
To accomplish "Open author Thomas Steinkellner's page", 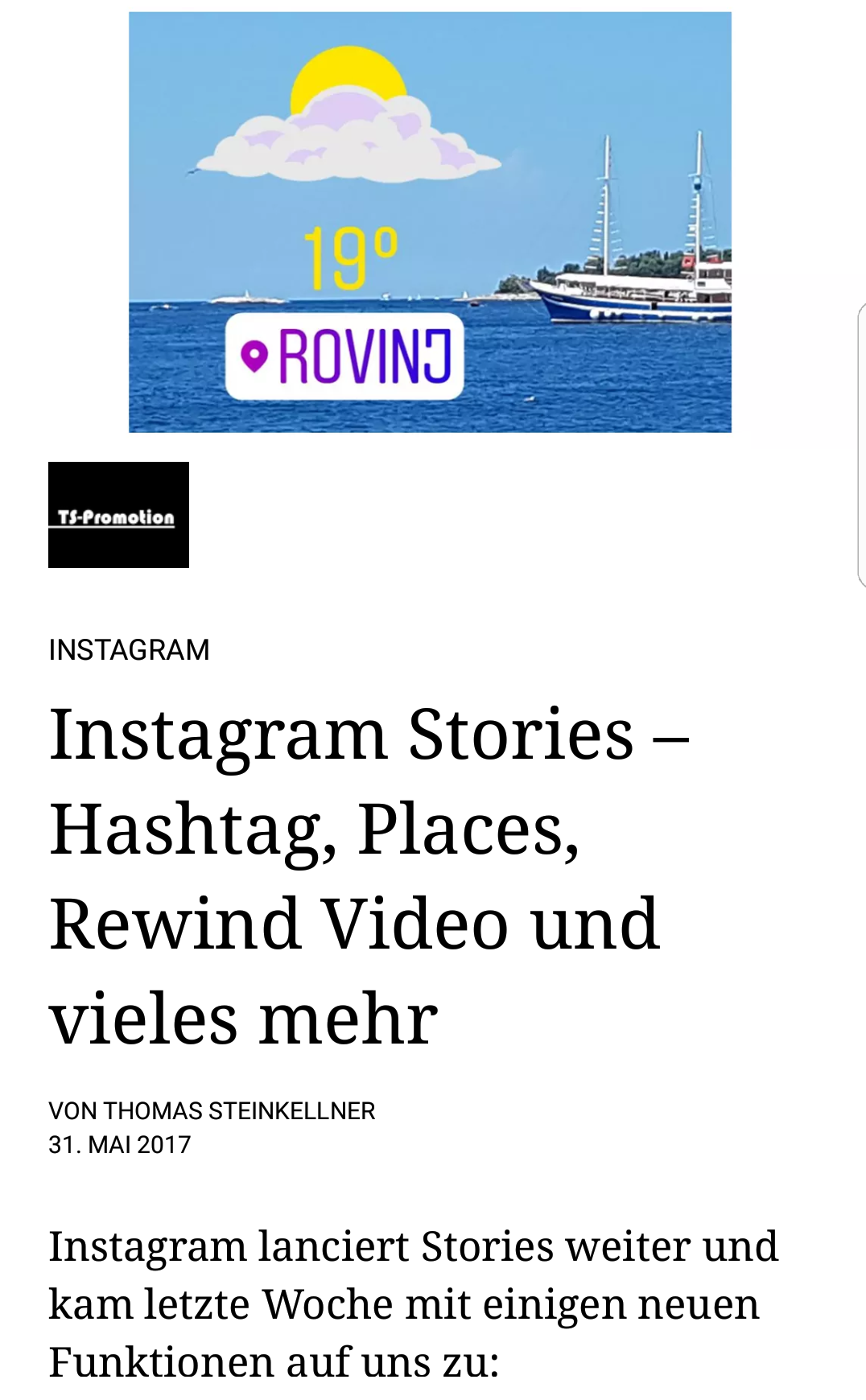I will click(x=239, y=1110).
